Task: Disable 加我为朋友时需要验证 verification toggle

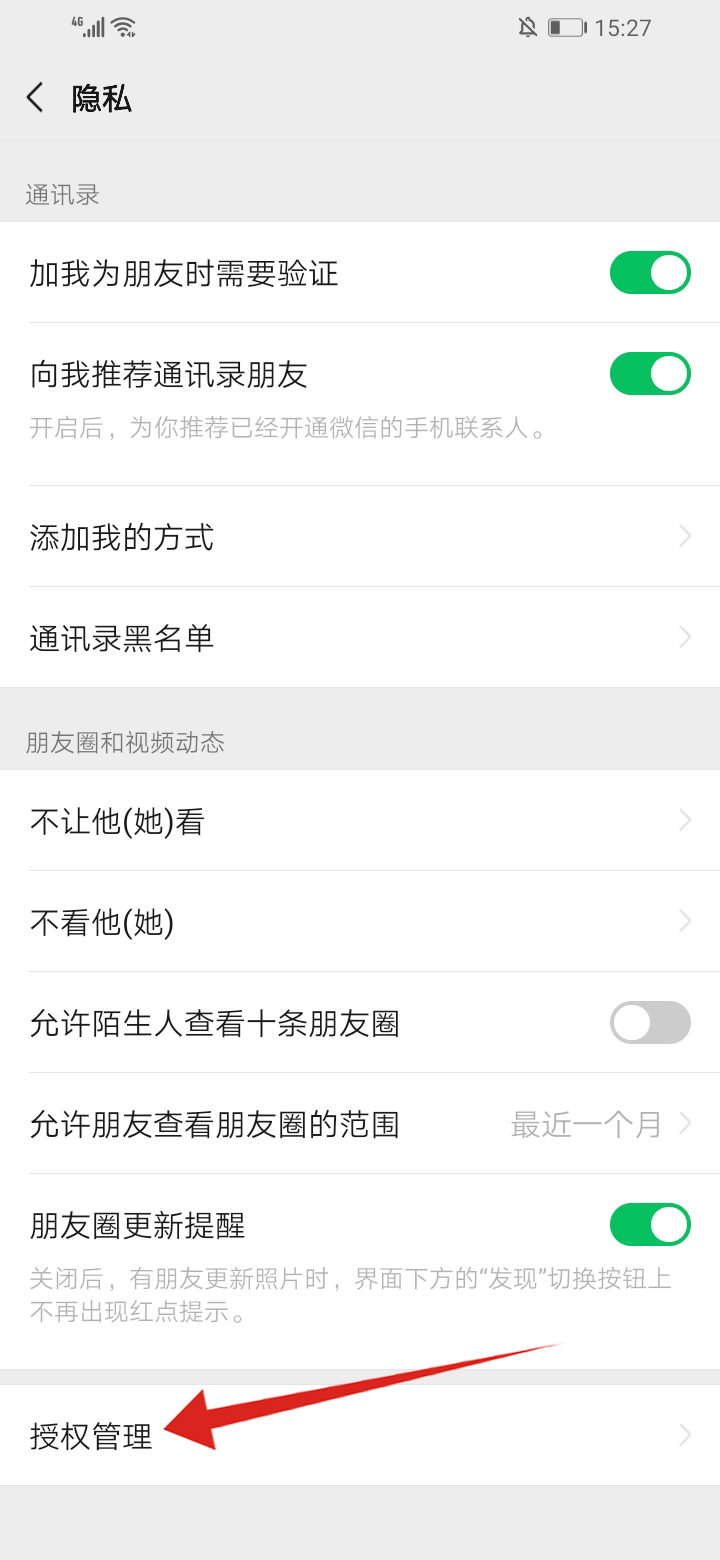Action: [650, 272]
